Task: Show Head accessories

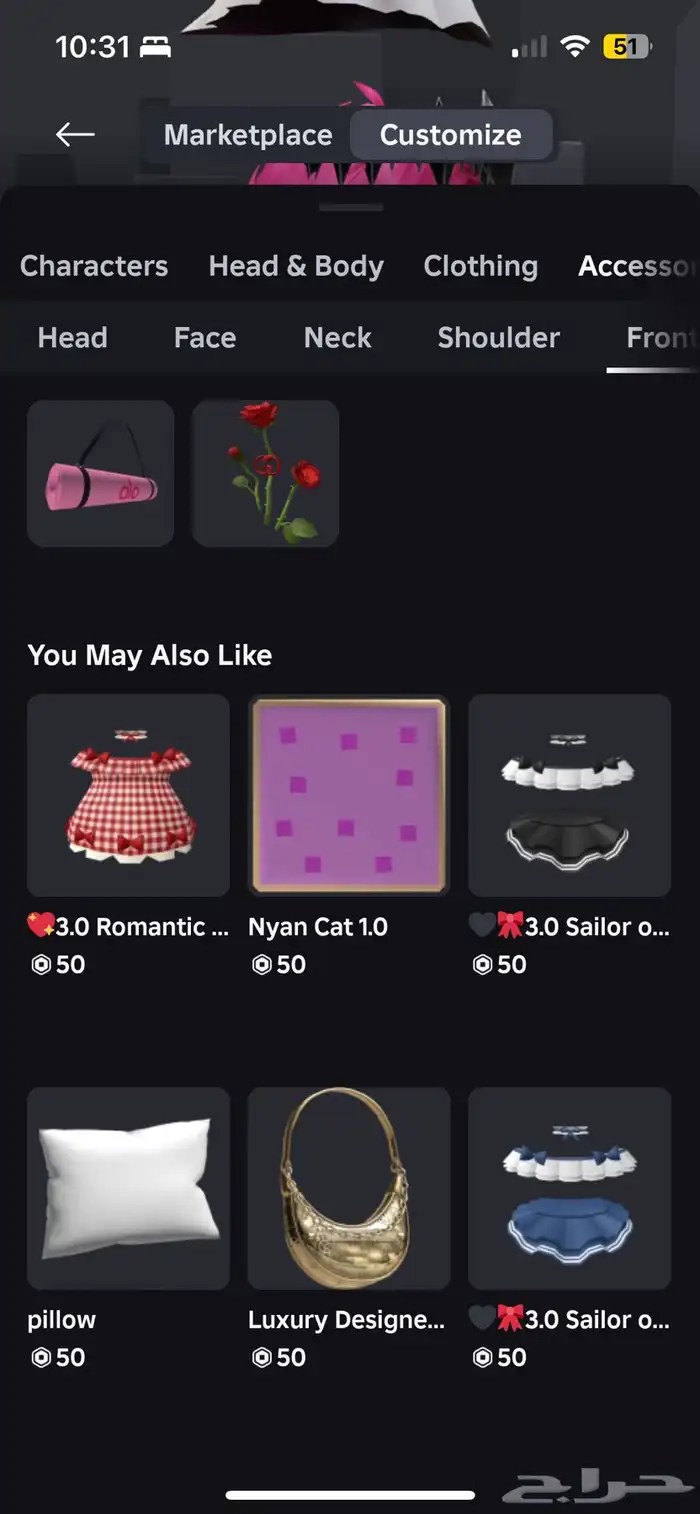Action: tap(72, 338)
